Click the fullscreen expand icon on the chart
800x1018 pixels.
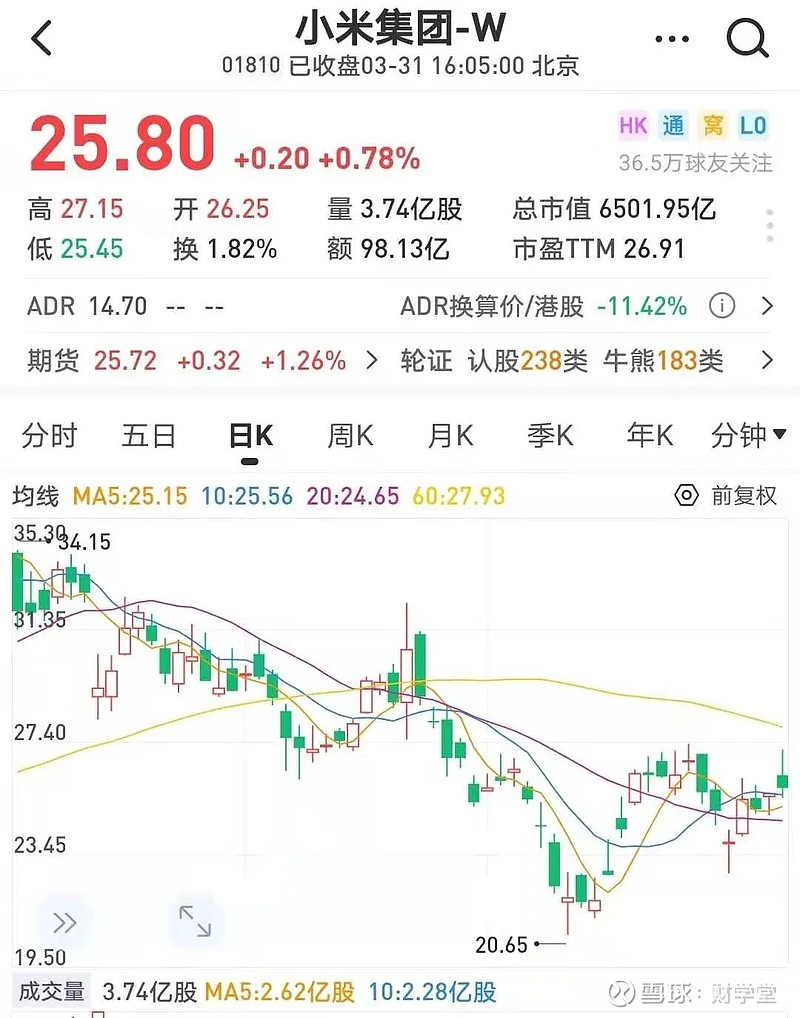pyautogui.click(x=196, y=922)
